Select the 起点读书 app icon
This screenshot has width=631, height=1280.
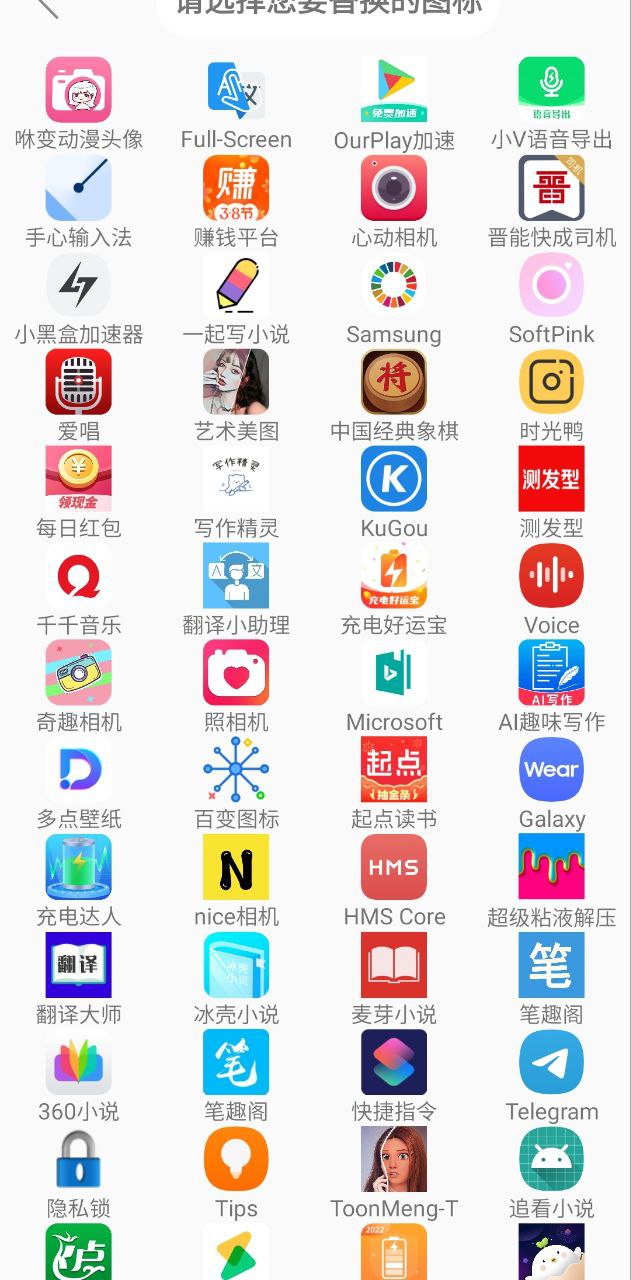click(x=394, y=770)
